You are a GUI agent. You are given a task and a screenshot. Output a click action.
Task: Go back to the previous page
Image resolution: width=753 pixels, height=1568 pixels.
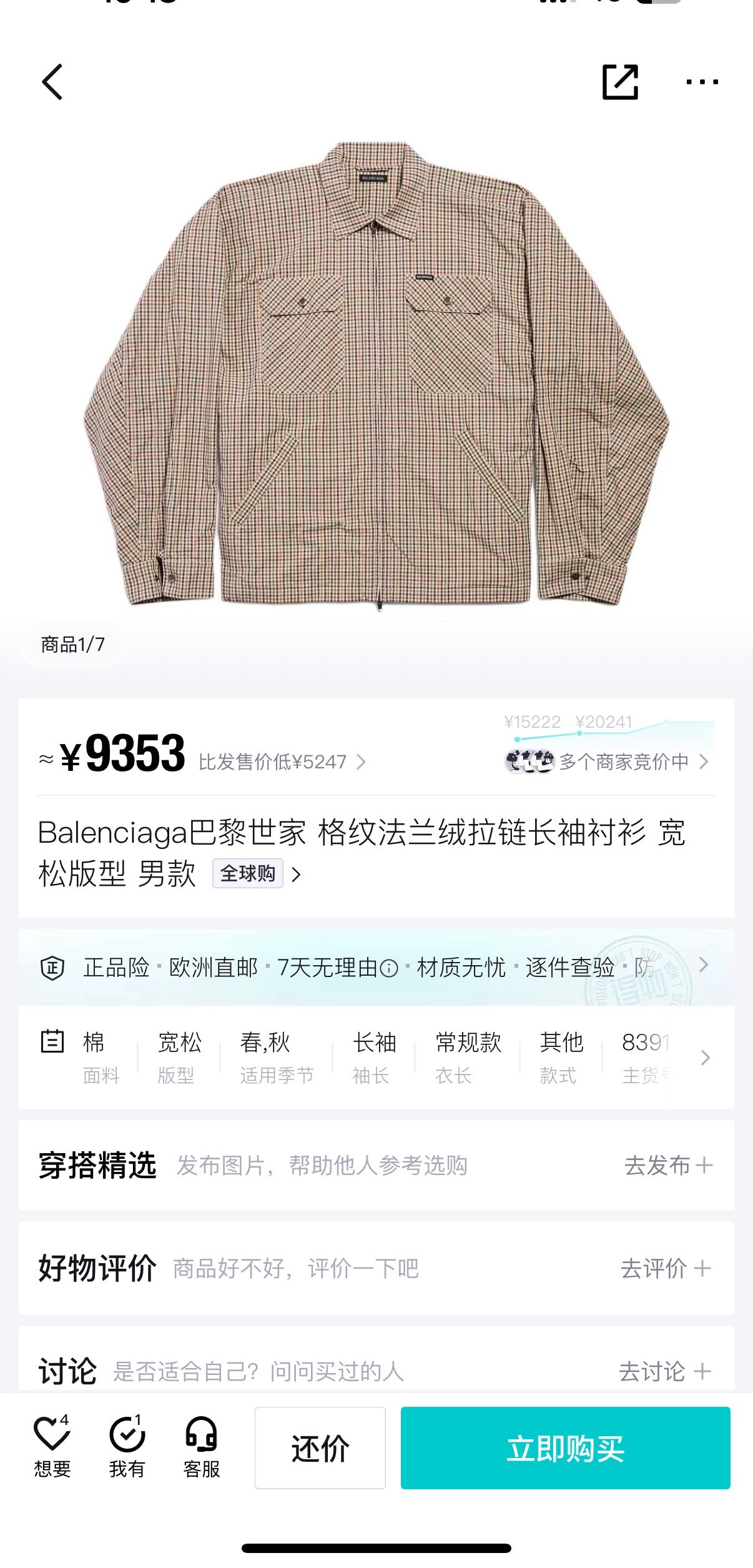coord(52,82)
